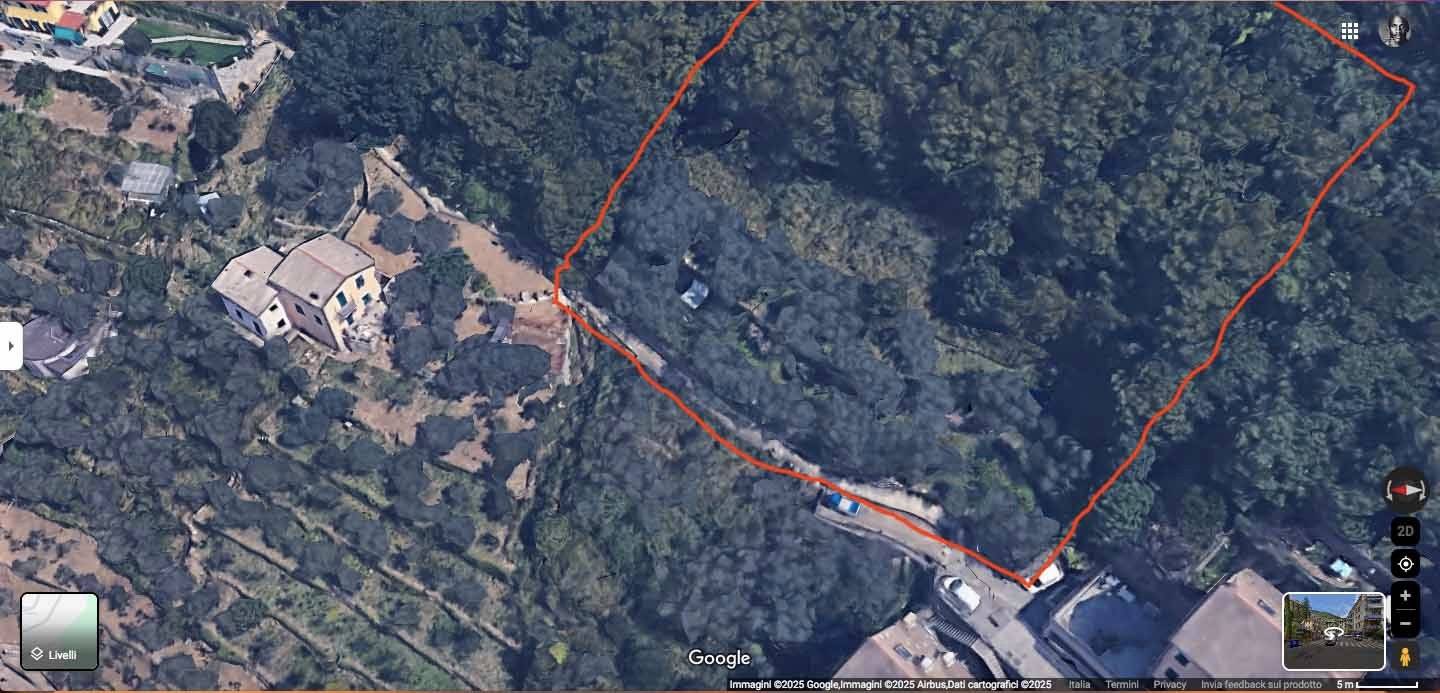Open the Street View preview thumbnail

pos(1334,631)
